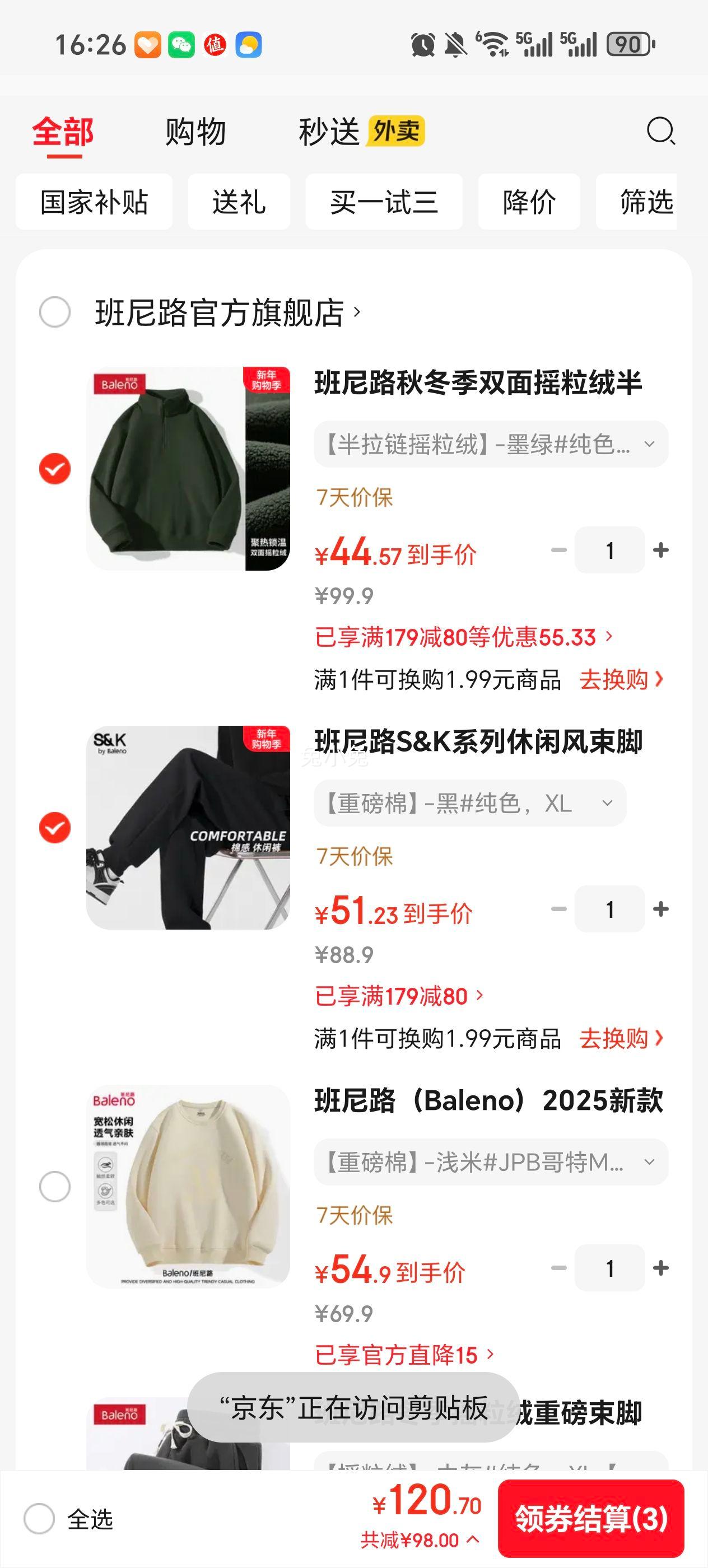Open the 【重磅棉】-黑#纯色，XL options dropdown
The height and width of the screenshot is (1568, 708).
coord(470,804)
